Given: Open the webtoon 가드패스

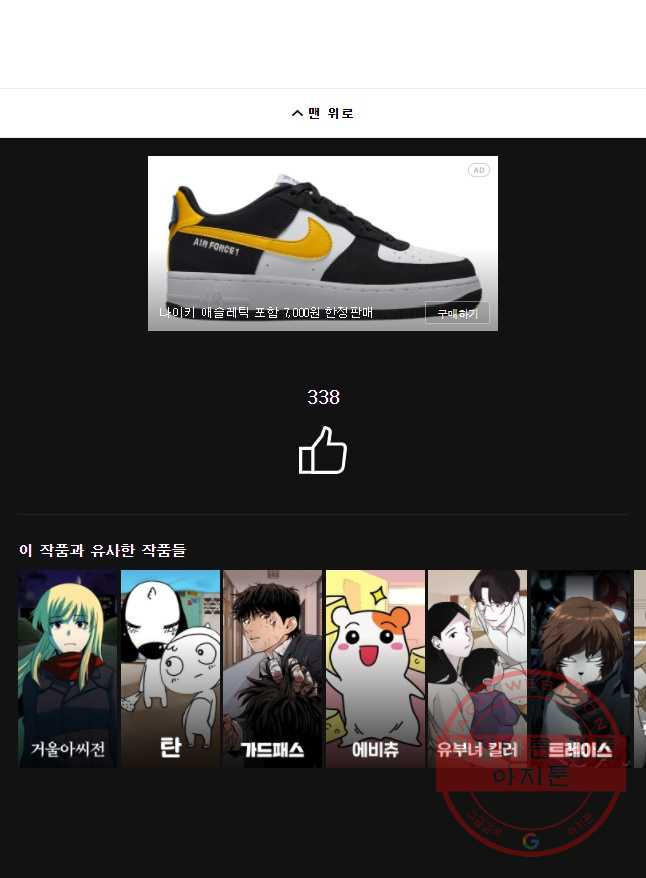Looking at the screenshot, I should [x=272, y=668].
